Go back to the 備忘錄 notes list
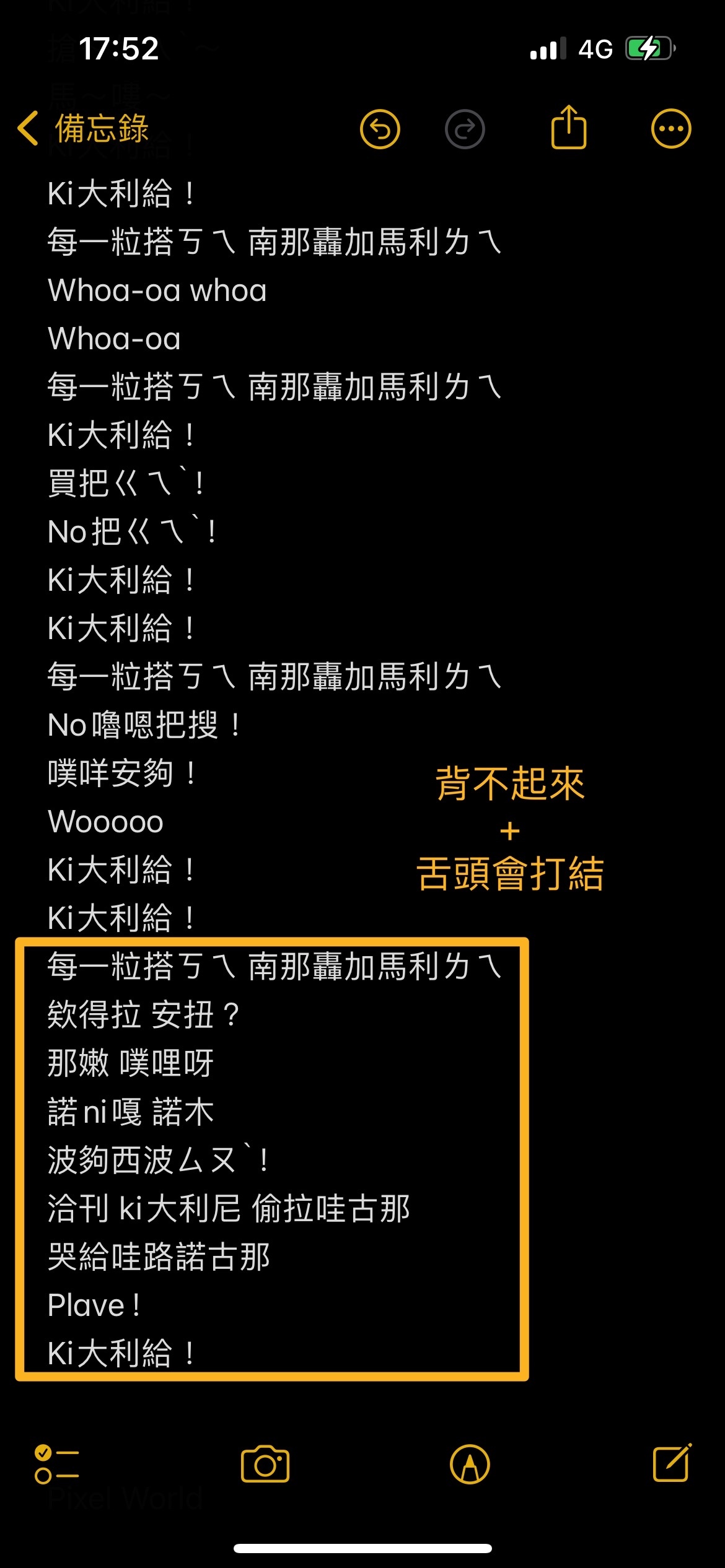The width and height of the screenshot is (725, 1568). [83, 129]
